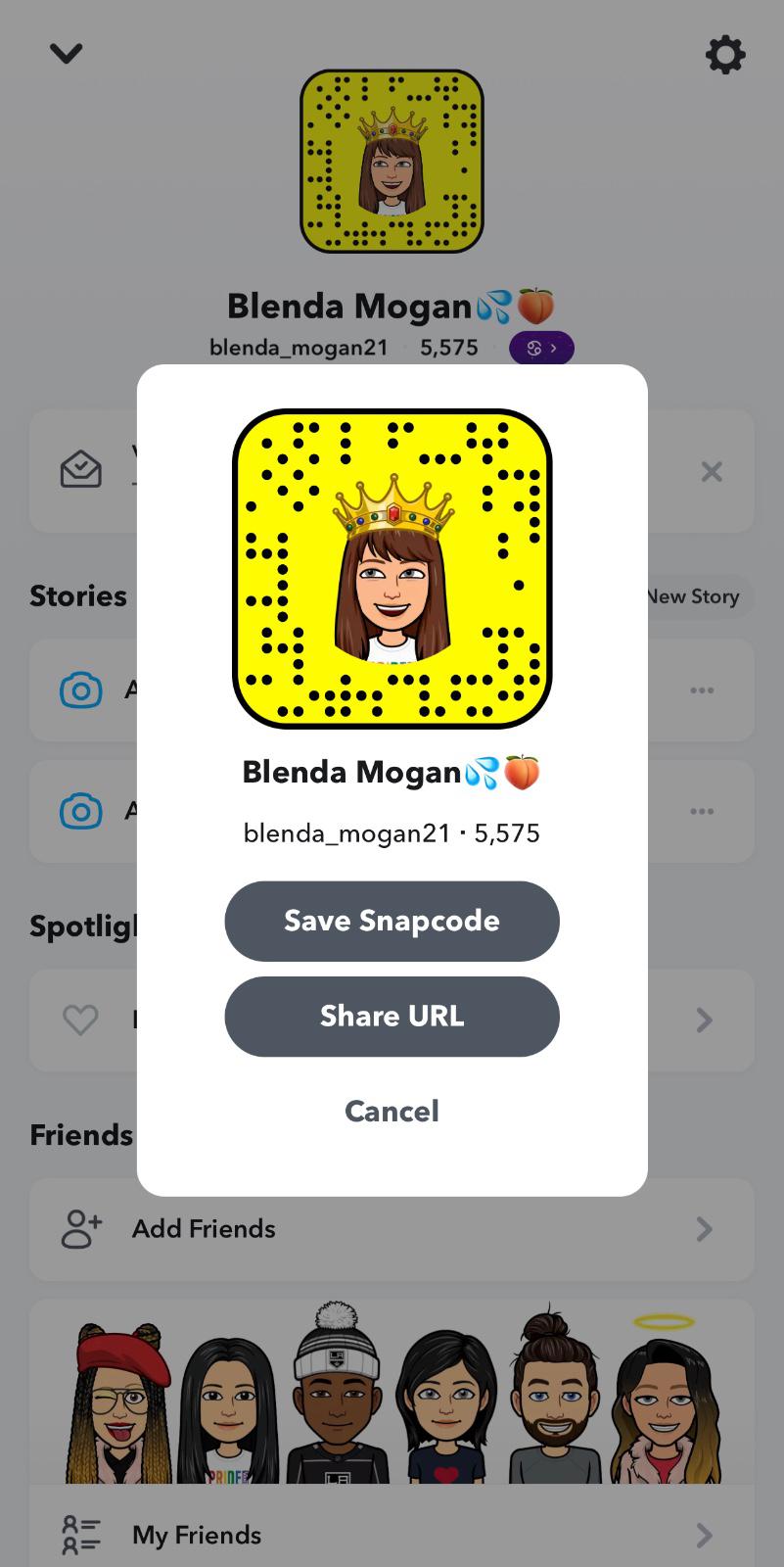Viewport: 784px width, 1567px height.
Task: Tap the Share URL button
Action: click(392, 1016)
